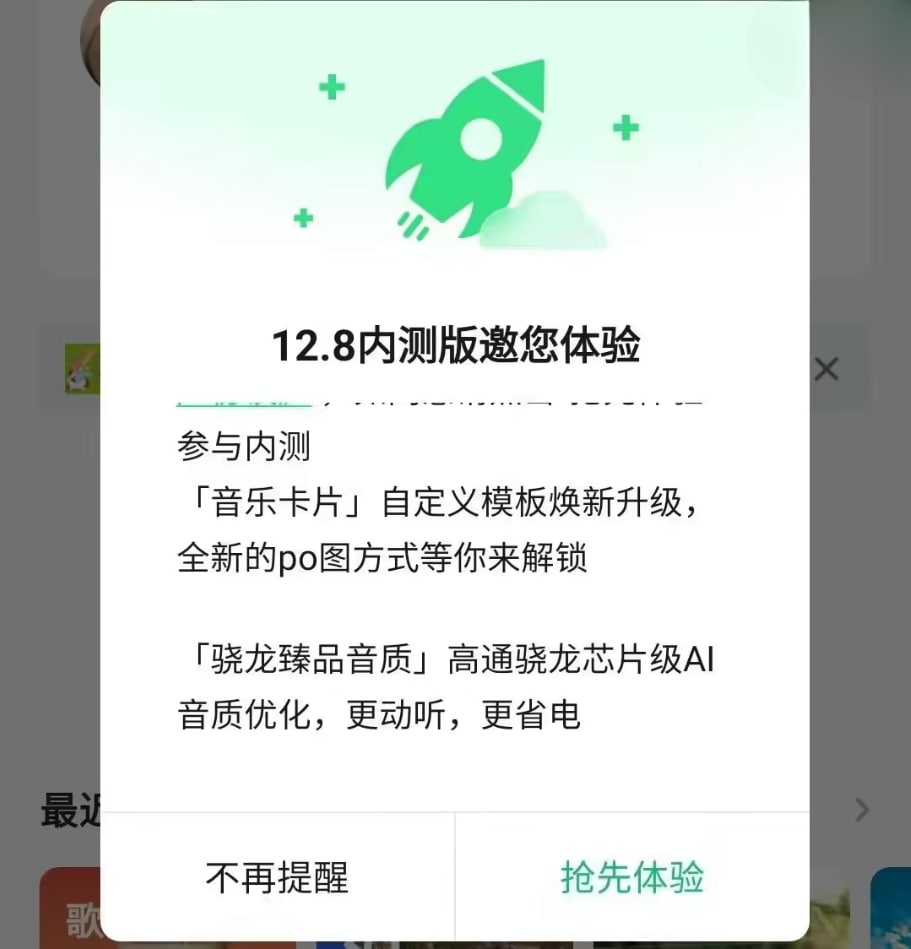This screenshot has height=949, width=911.
Task: Tap 不再提醒 to stop reminders
Action: click(x=276, y=878)
